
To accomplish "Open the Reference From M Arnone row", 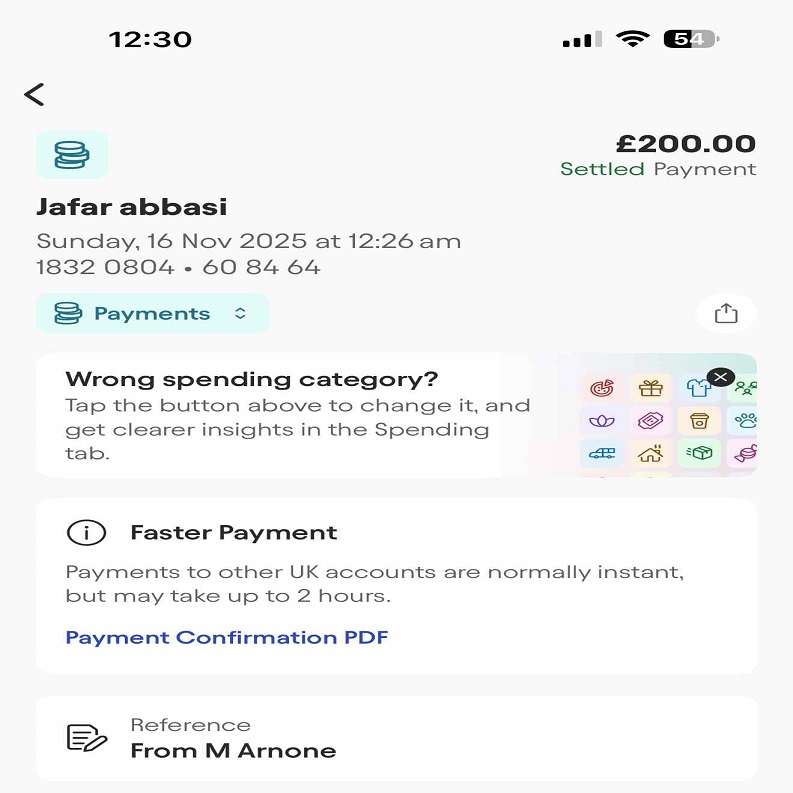I will 396,738.
